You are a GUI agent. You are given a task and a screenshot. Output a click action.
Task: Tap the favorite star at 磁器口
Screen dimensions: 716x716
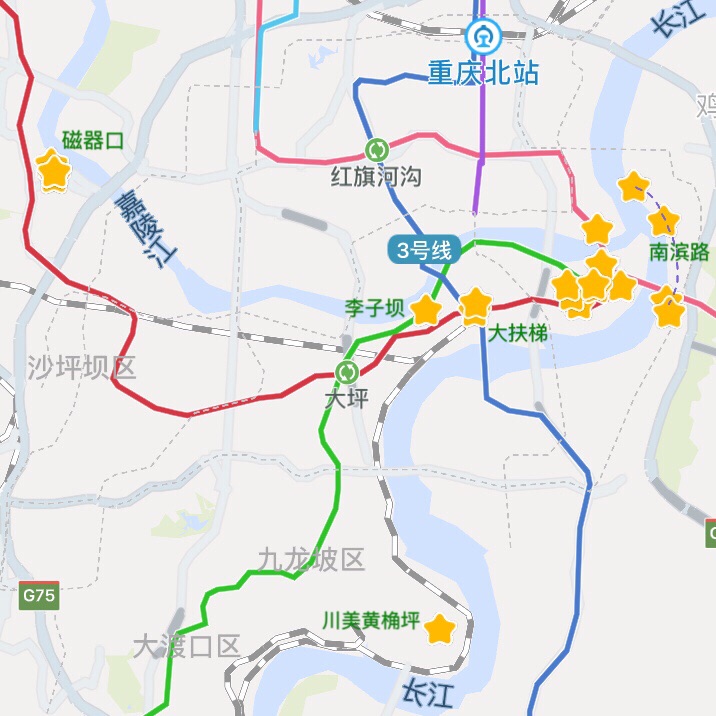point(52,171)
